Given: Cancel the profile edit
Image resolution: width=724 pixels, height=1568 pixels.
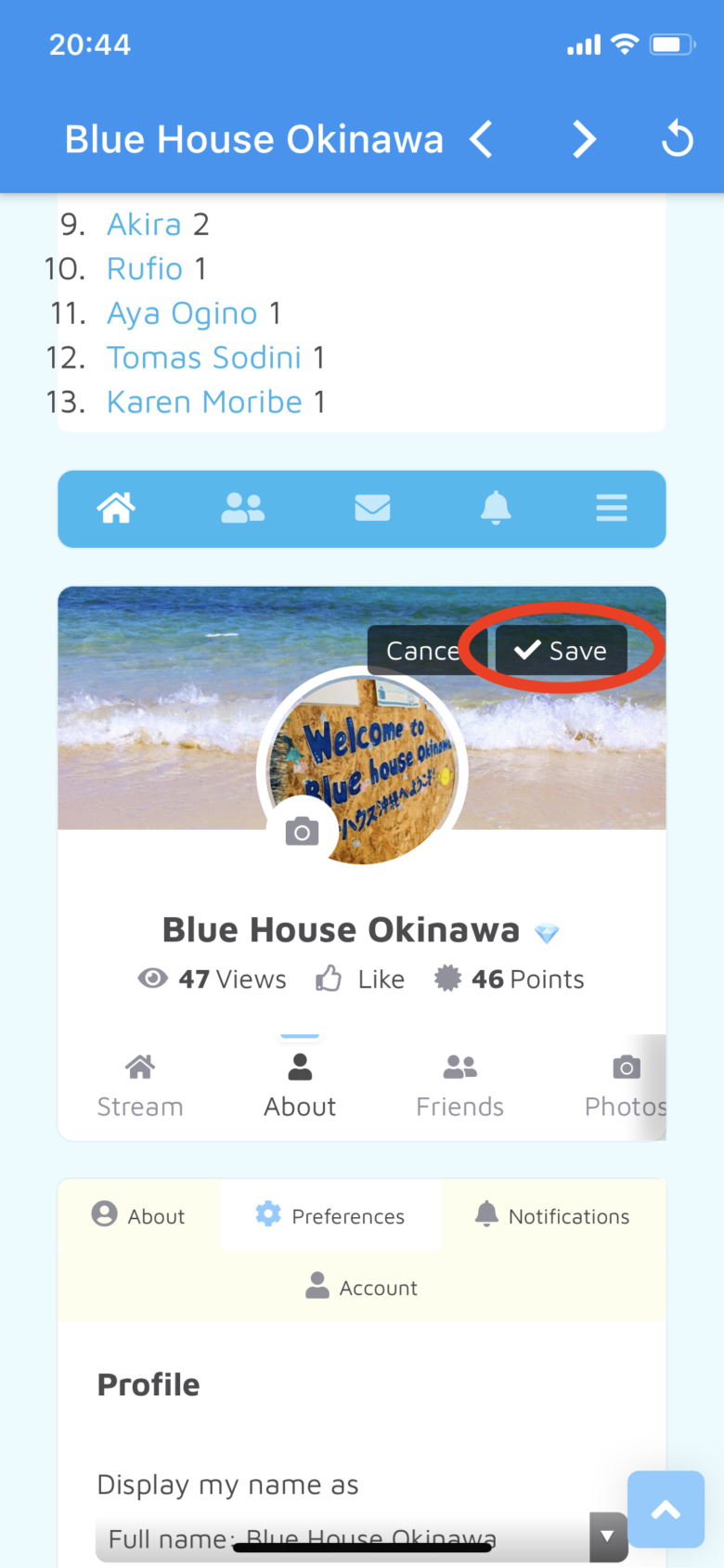Looking at the screenshot, I should coord(423,651).
